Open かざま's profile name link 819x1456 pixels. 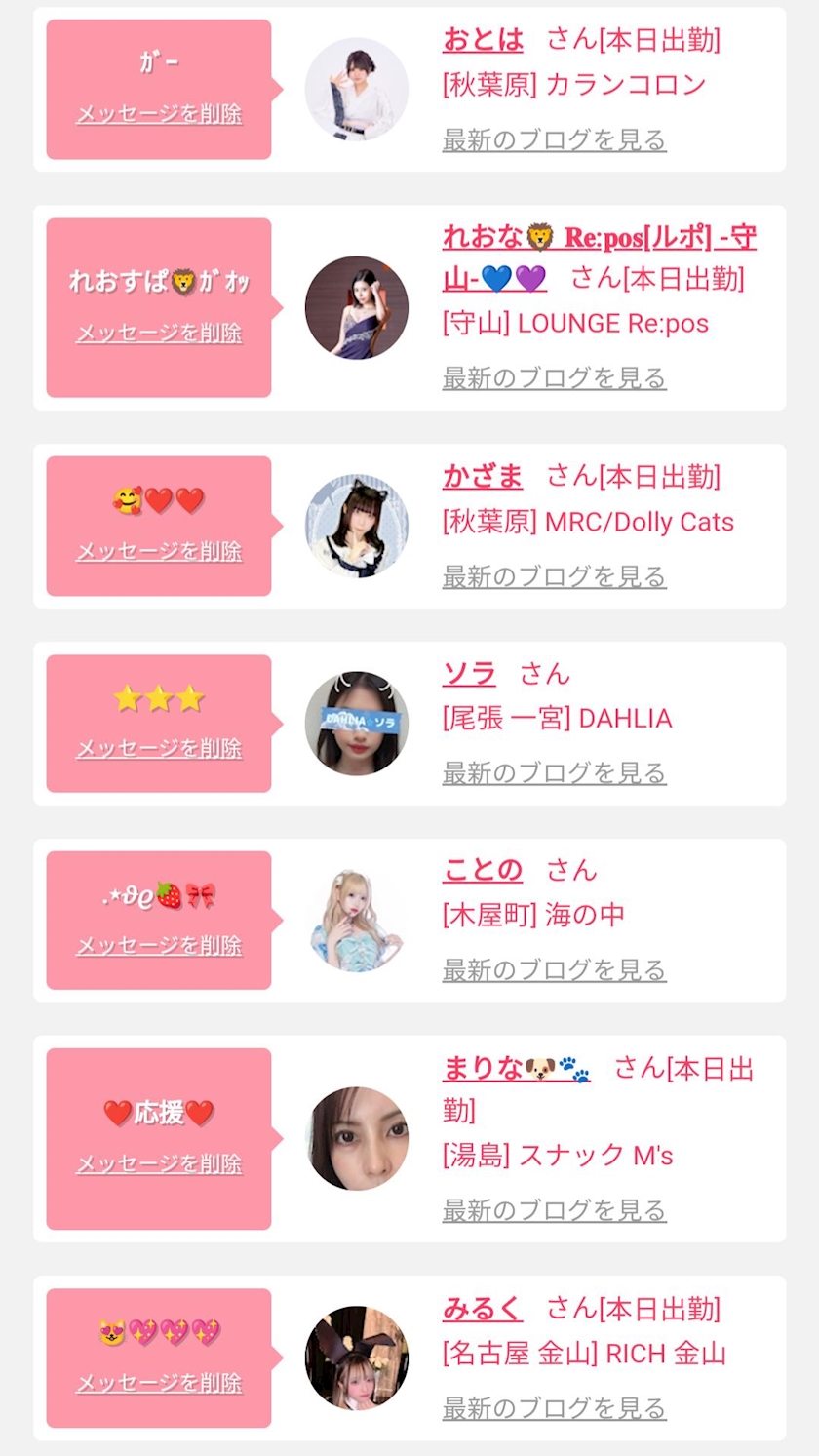[x=483, y=476]
